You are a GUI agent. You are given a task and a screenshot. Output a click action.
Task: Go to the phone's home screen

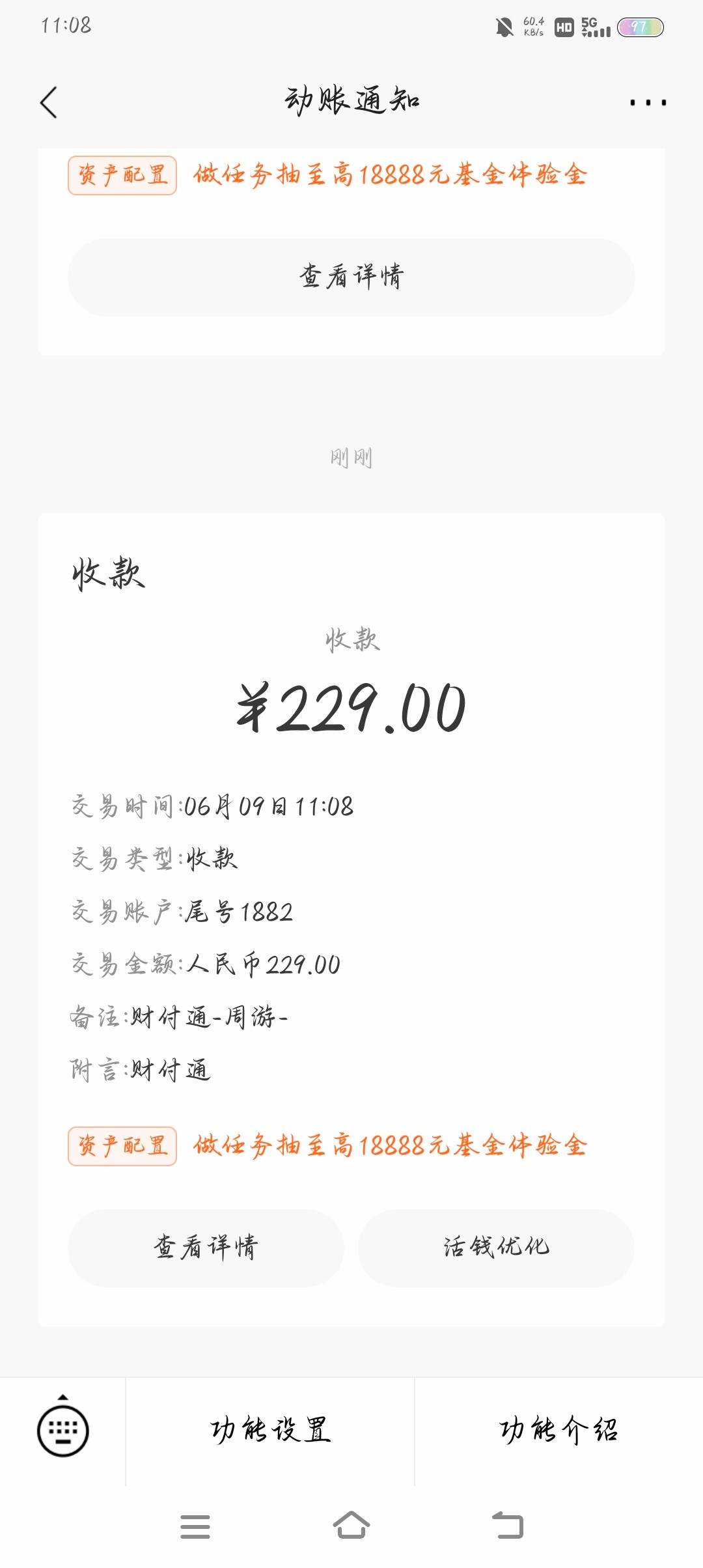[351, 1526]
